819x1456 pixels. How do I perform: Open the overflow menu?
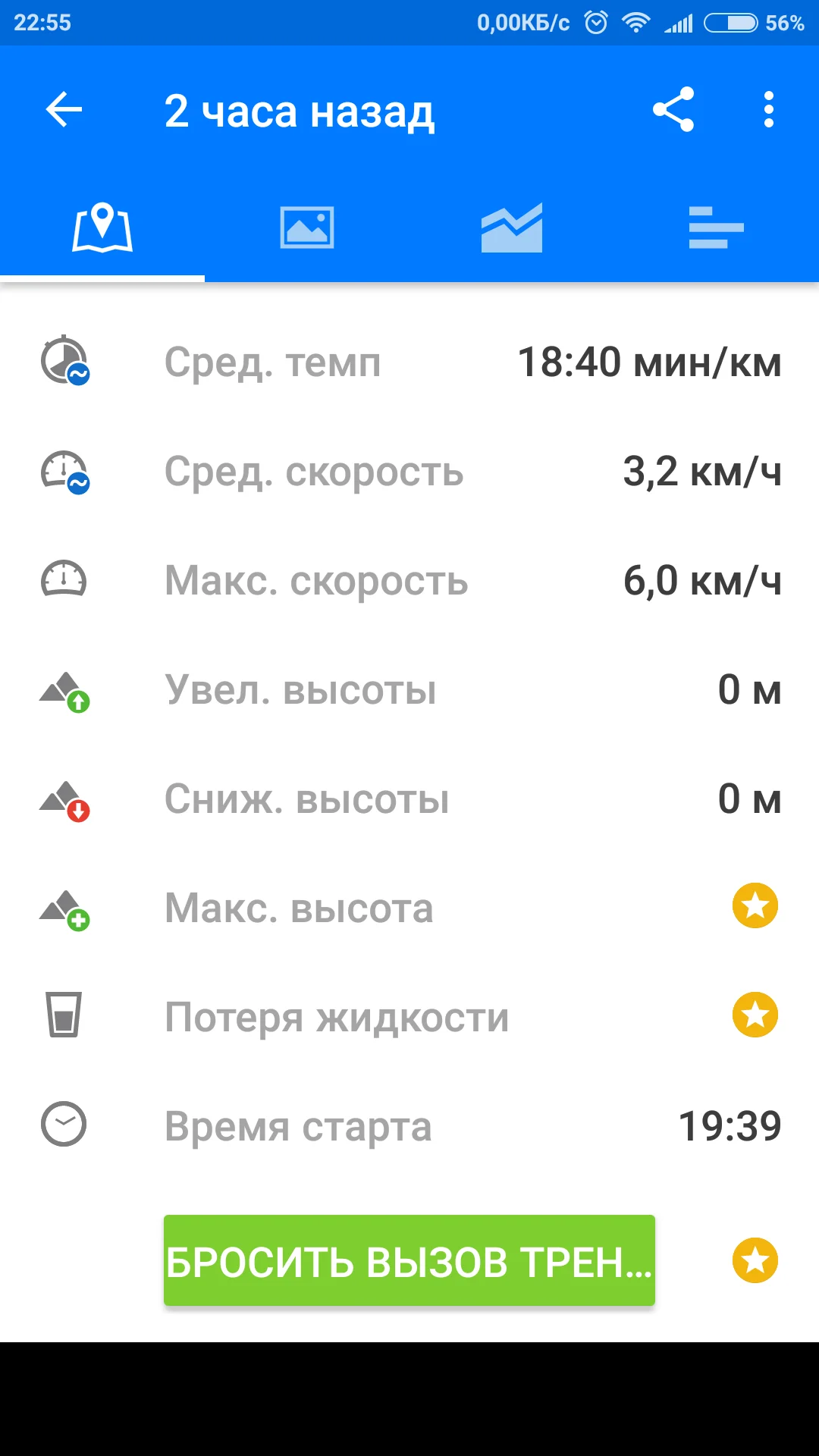[768, 110]
